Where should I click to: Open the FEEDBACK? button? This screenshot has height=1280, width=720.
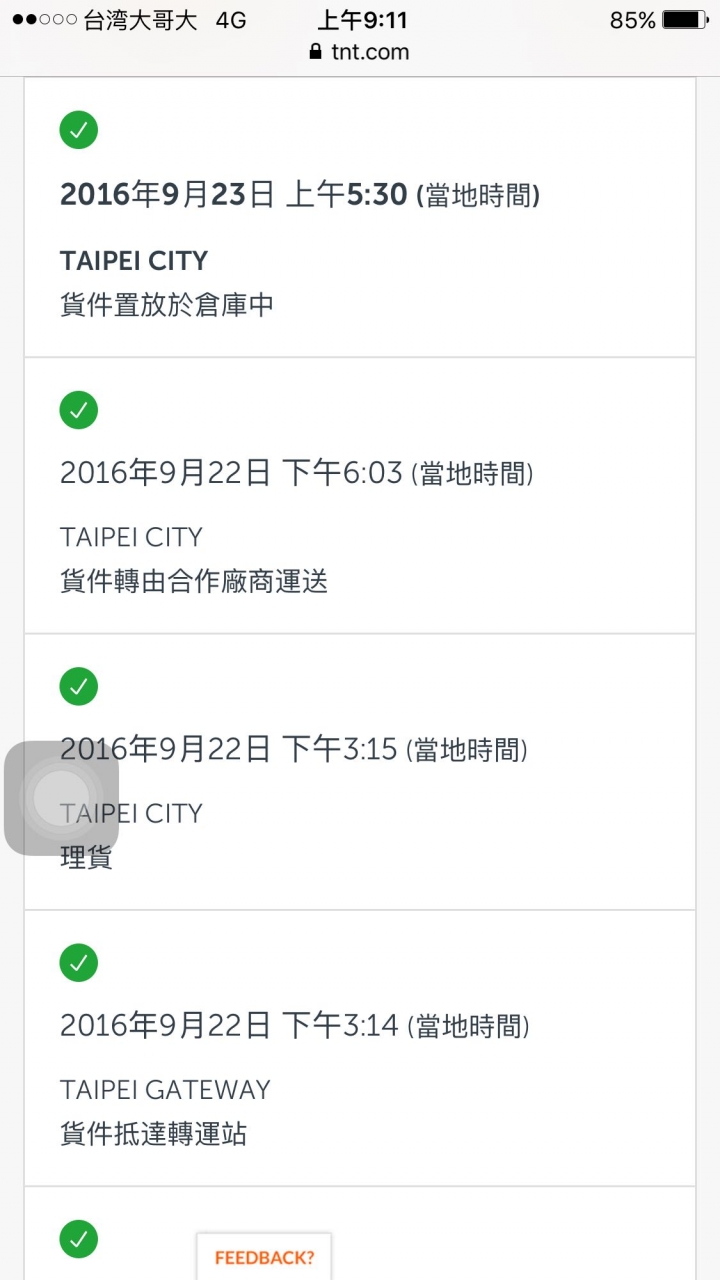tap(264, 1257)
